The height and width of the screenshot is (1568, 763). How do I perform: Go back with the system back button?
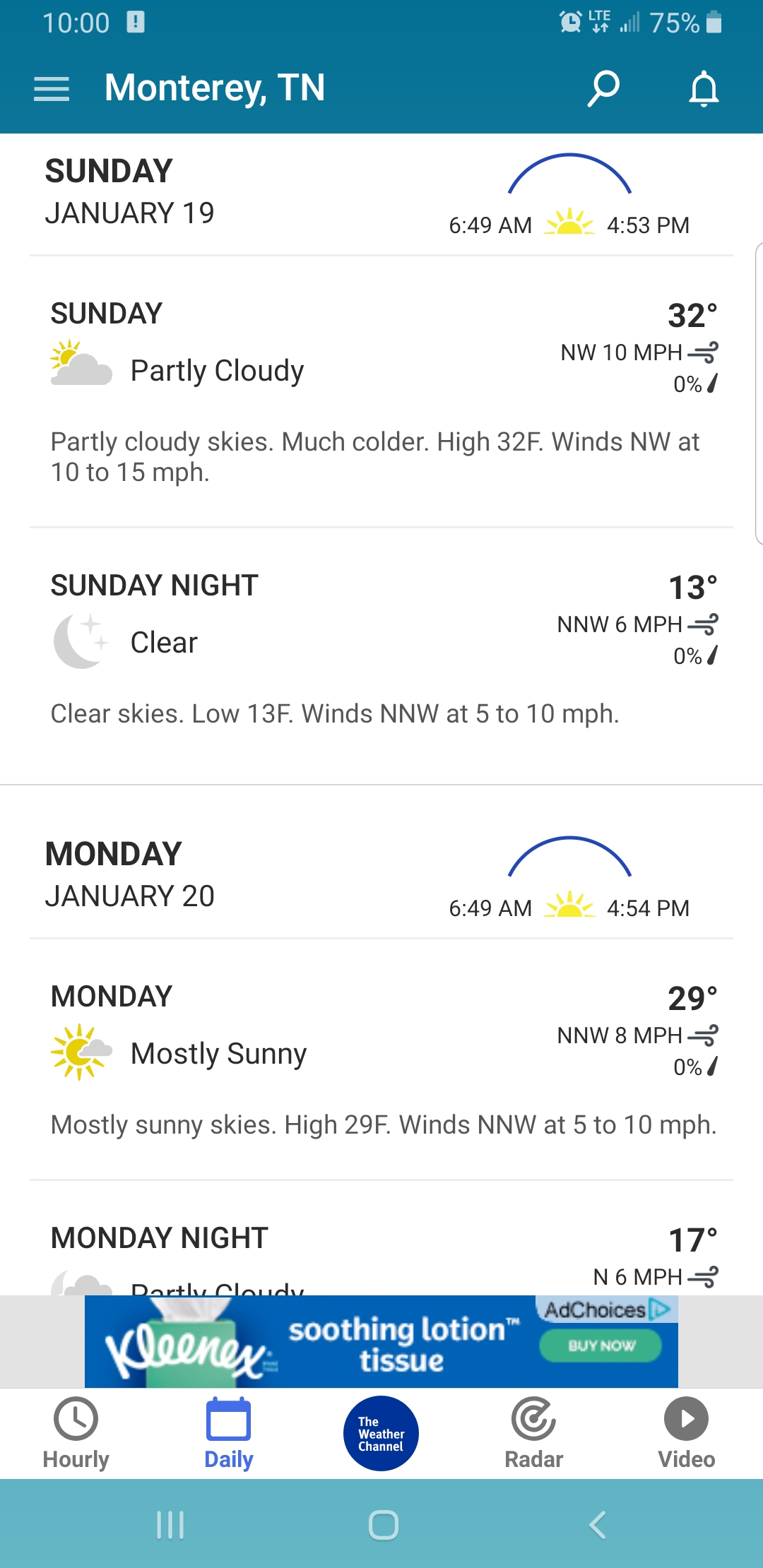tap(598, 1524)
